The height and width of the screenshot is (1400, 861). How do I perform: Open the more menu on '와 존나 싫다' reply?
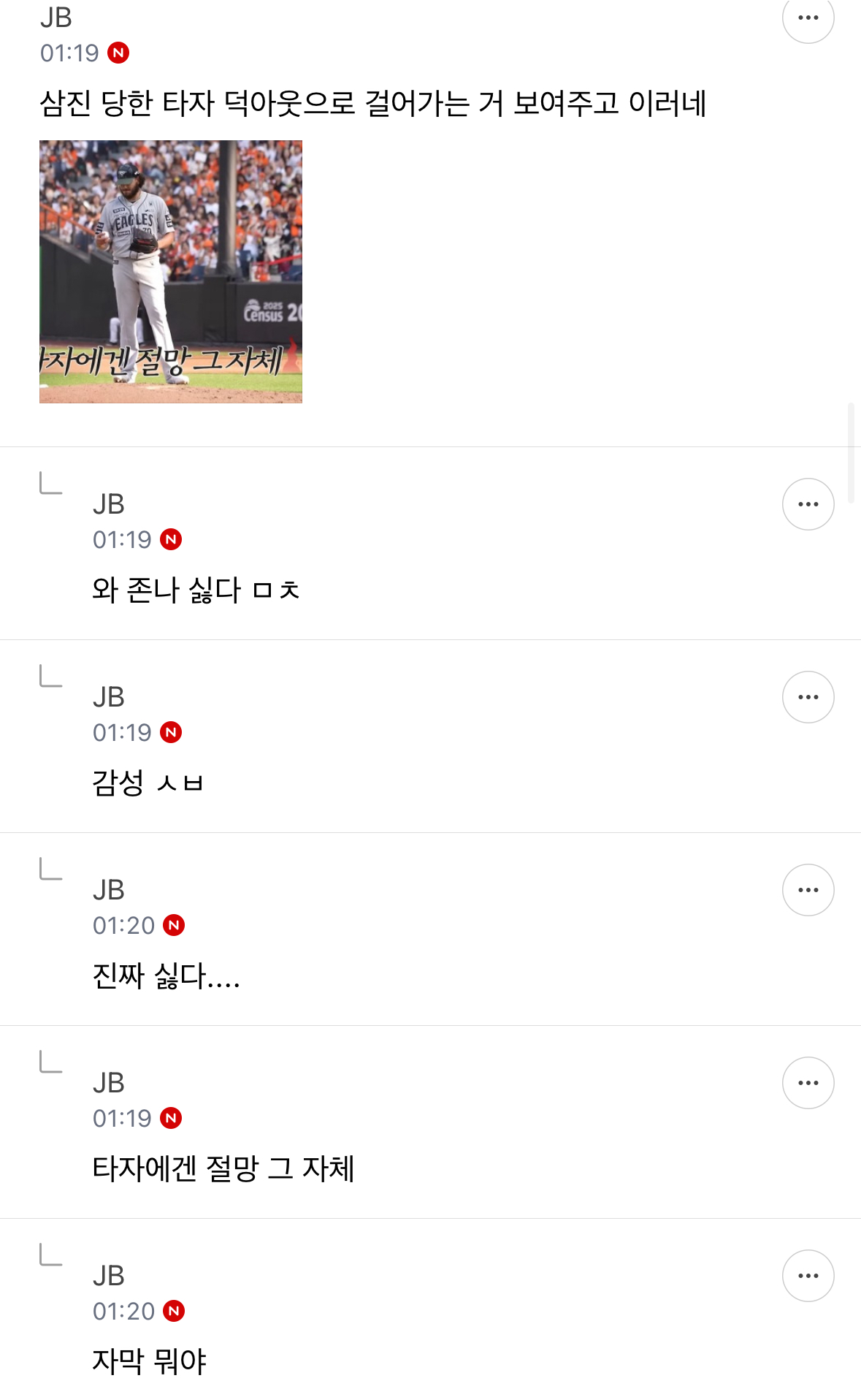(x=808, y=504)
